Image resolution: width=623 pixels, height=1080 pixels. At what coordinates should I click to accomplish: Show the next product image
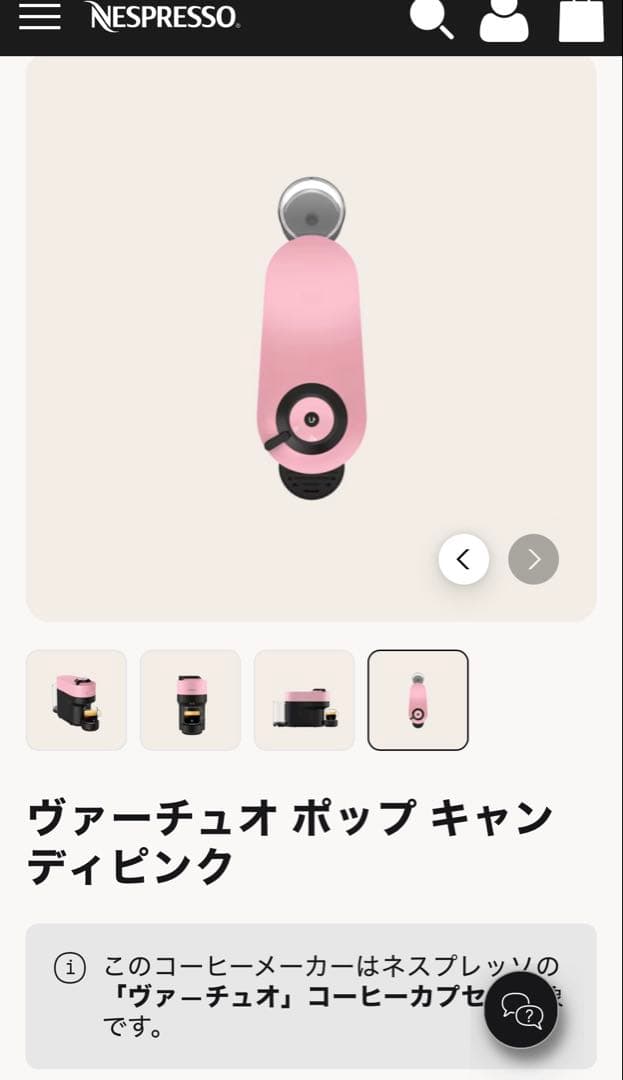533,559
